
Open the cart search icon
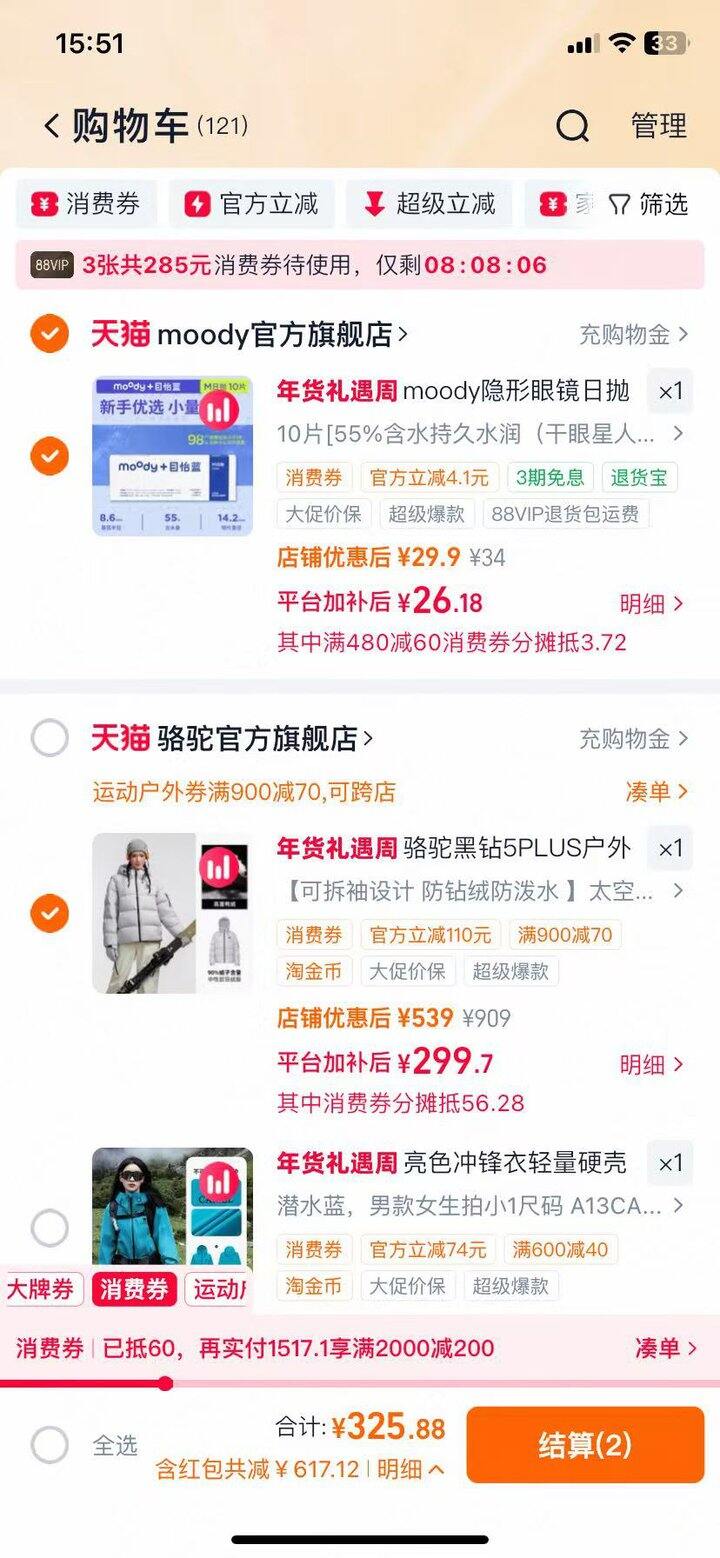(x=572, y=127)
